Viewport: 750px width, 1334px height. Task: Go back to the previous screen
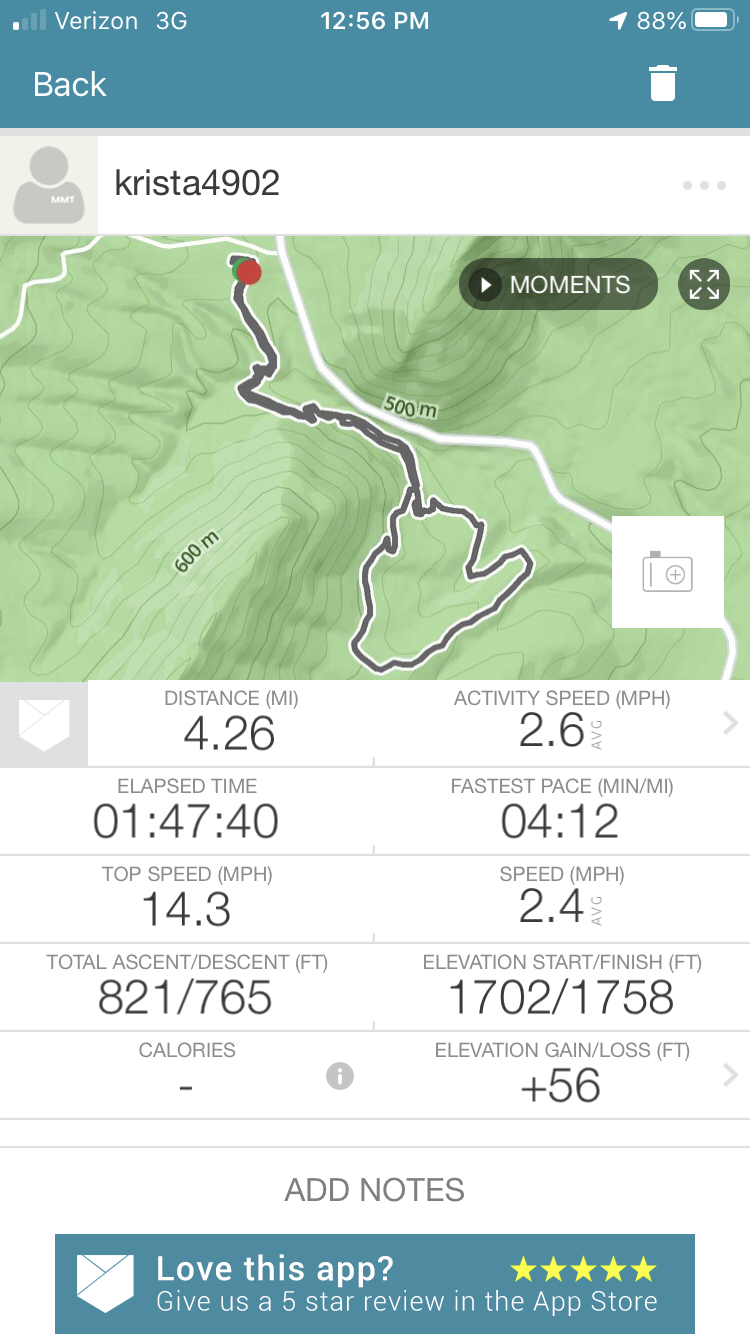point(69,84)
